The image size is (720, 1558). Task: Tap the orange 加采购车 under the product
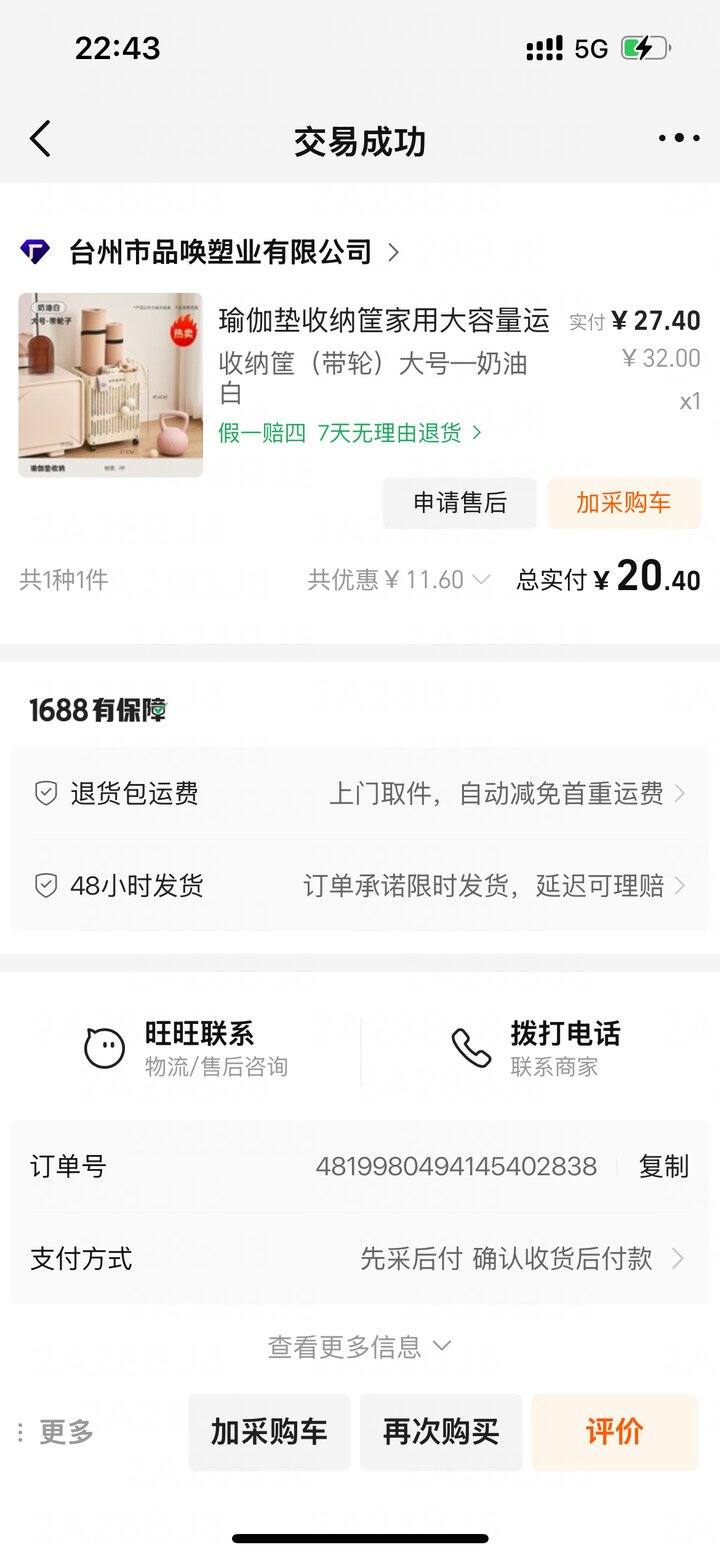pyautogui.click(x=624, y=503)
